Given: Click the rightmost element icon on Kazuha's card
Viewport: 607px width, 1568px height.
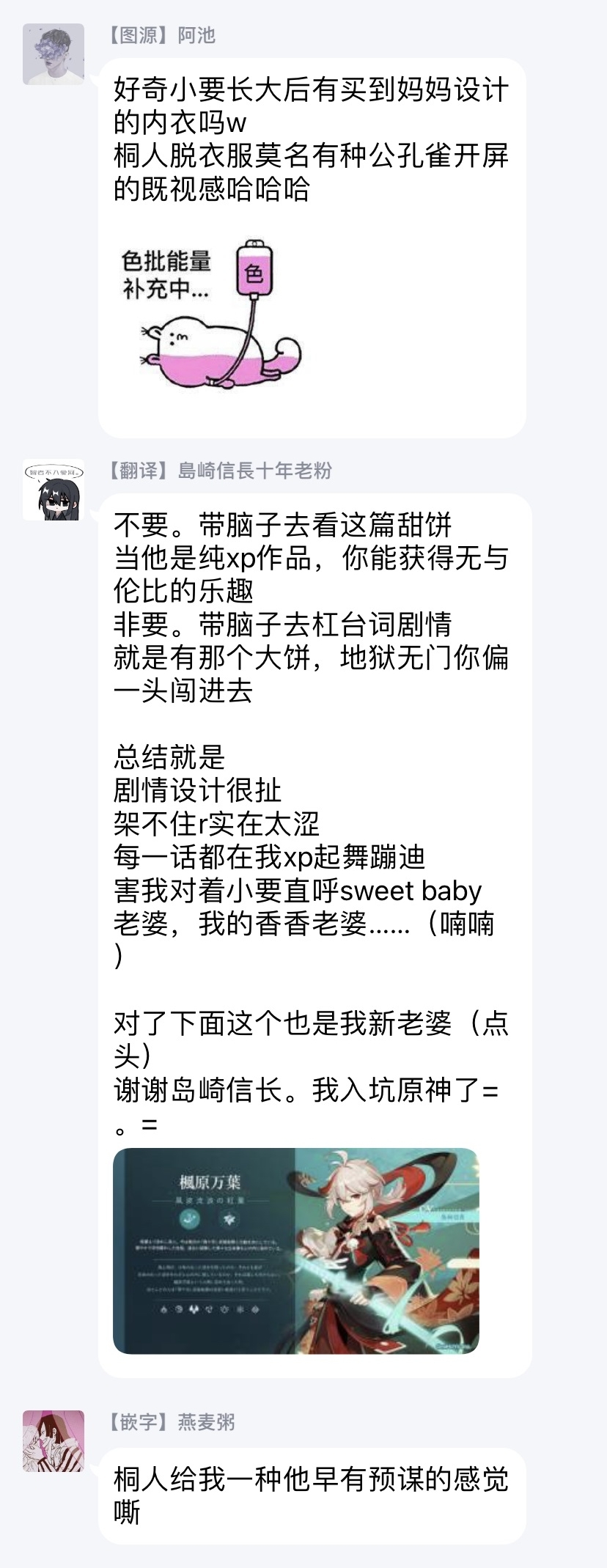Looking at the screenshot, I should 255,1309.
